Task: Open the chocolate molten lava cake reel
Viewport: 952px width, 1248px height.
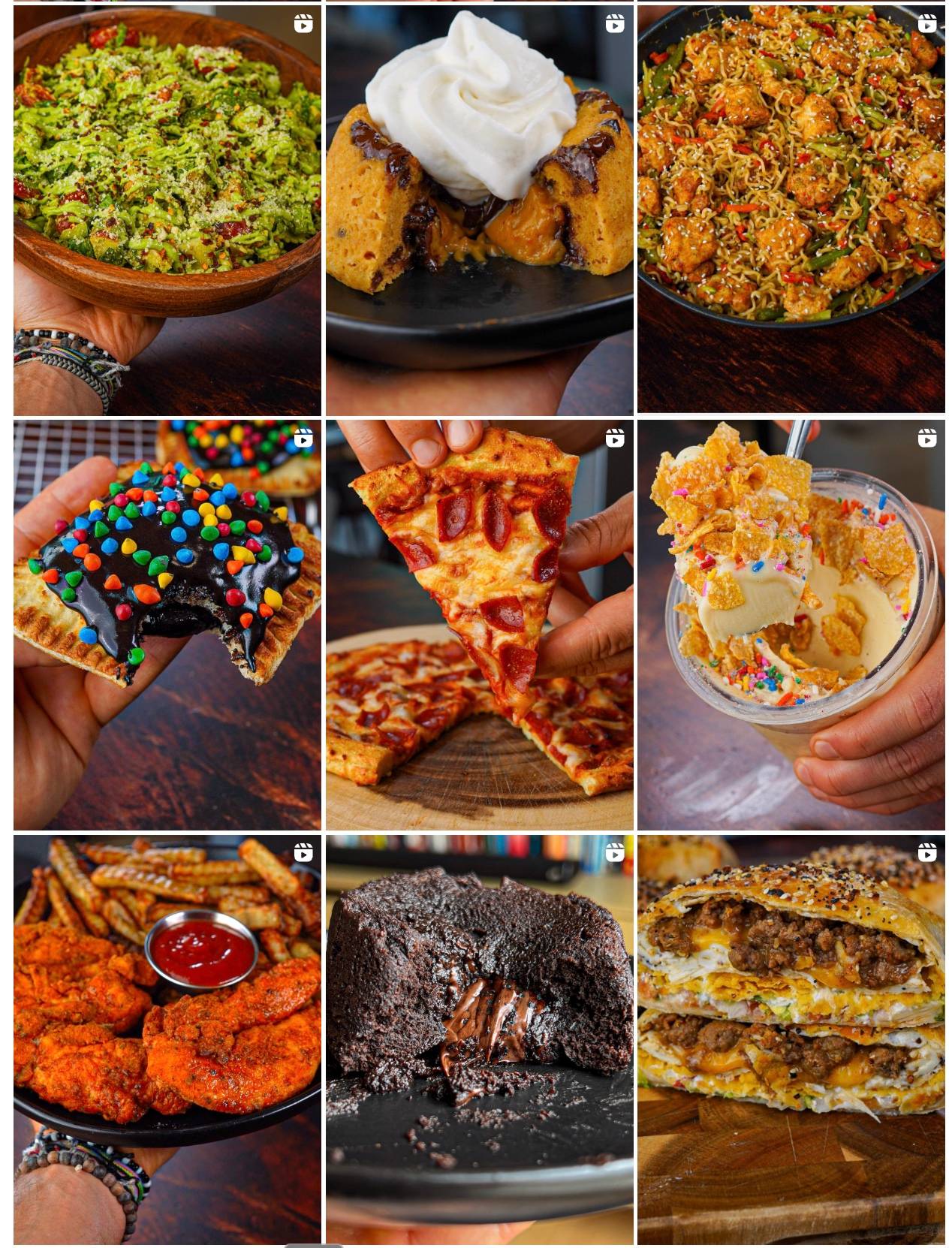Action: click(x=479, y=1039)
